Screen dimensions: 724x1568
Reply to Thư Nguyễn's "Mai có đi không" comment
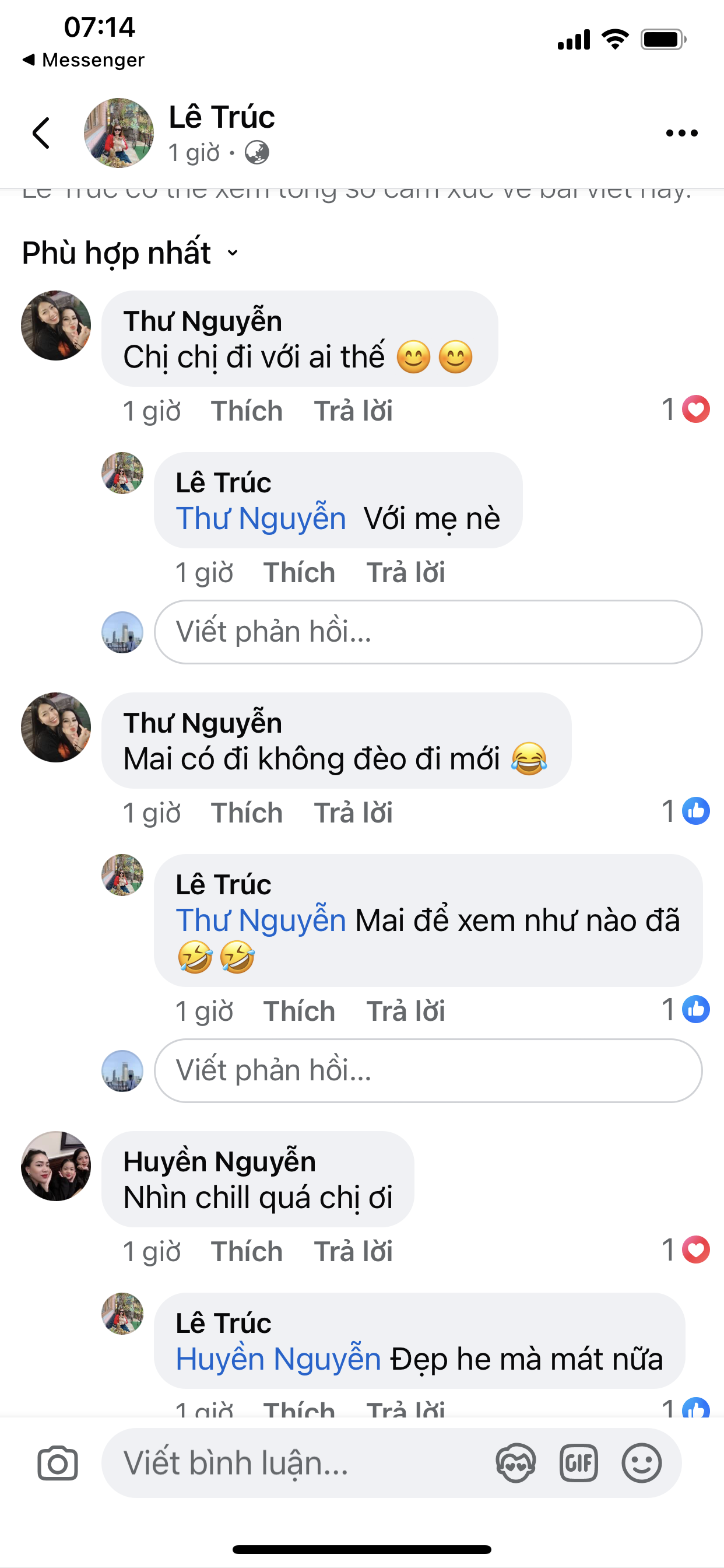tap(353, 813)
